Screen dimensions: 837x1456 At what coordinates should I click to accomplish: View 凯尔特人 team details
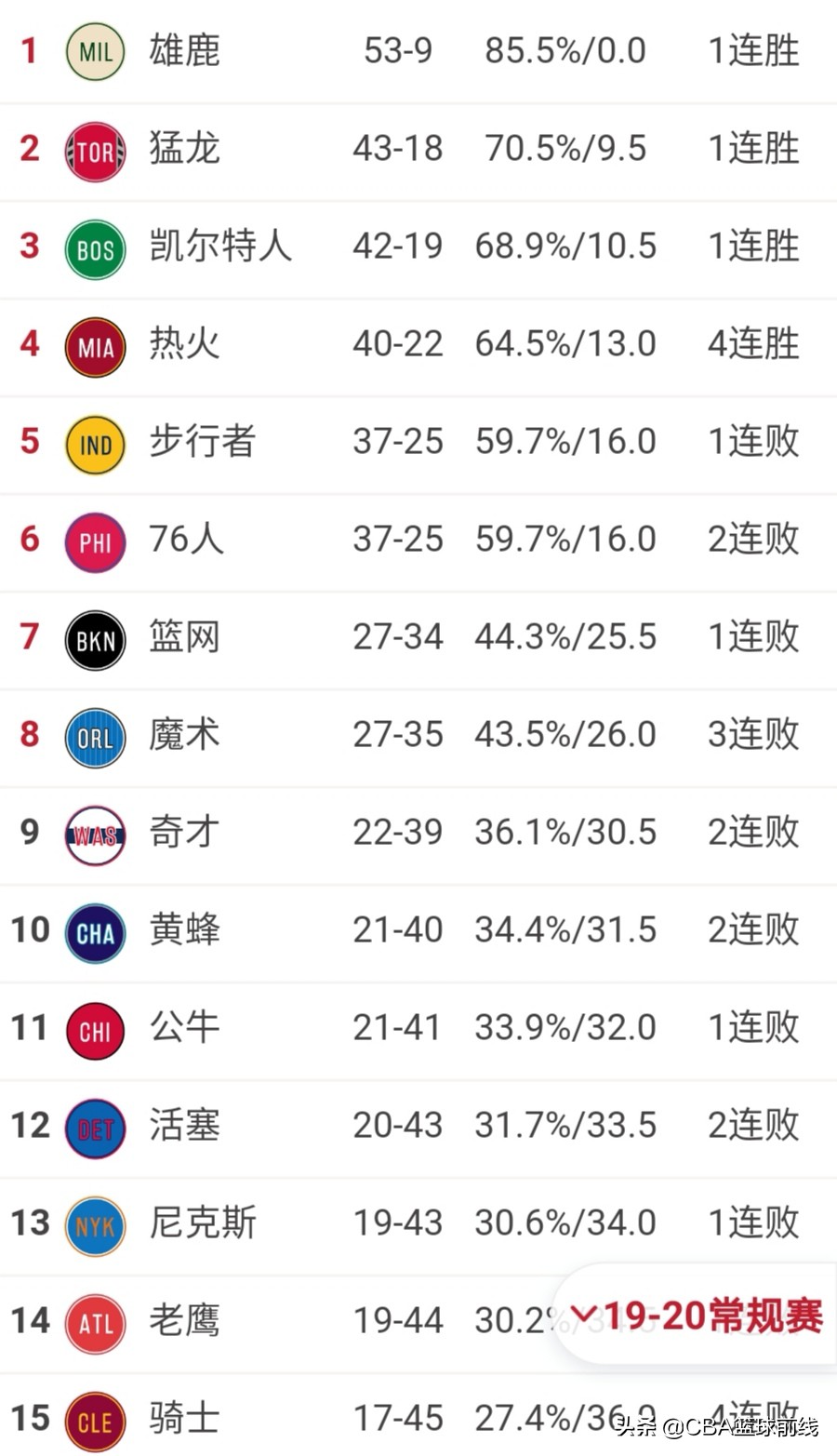tap(418, 247)
